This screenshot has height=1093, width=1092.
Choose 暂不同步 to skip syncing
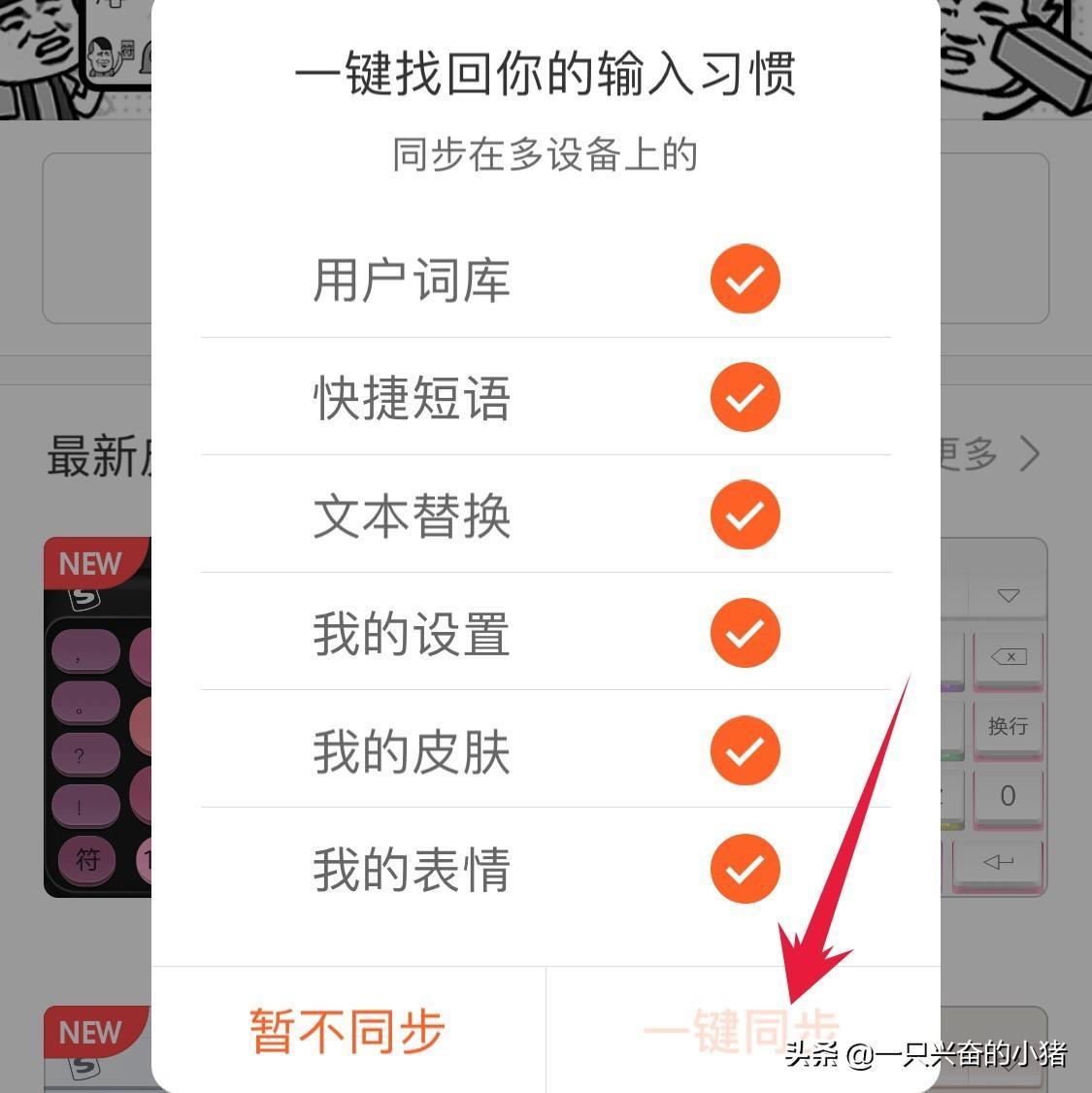pyautogui.click(x=347, y=1030)
